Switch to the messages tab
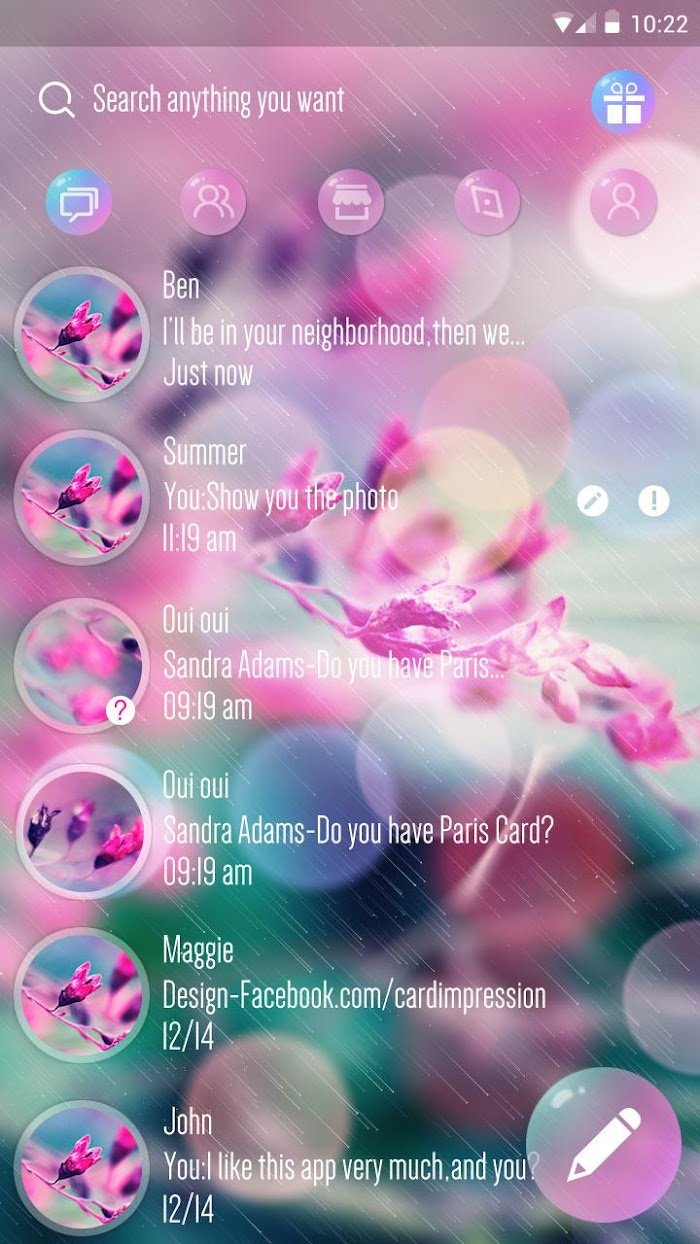Image resolution: width=700 pixels, height=1244 pixels. coord(78,202)
